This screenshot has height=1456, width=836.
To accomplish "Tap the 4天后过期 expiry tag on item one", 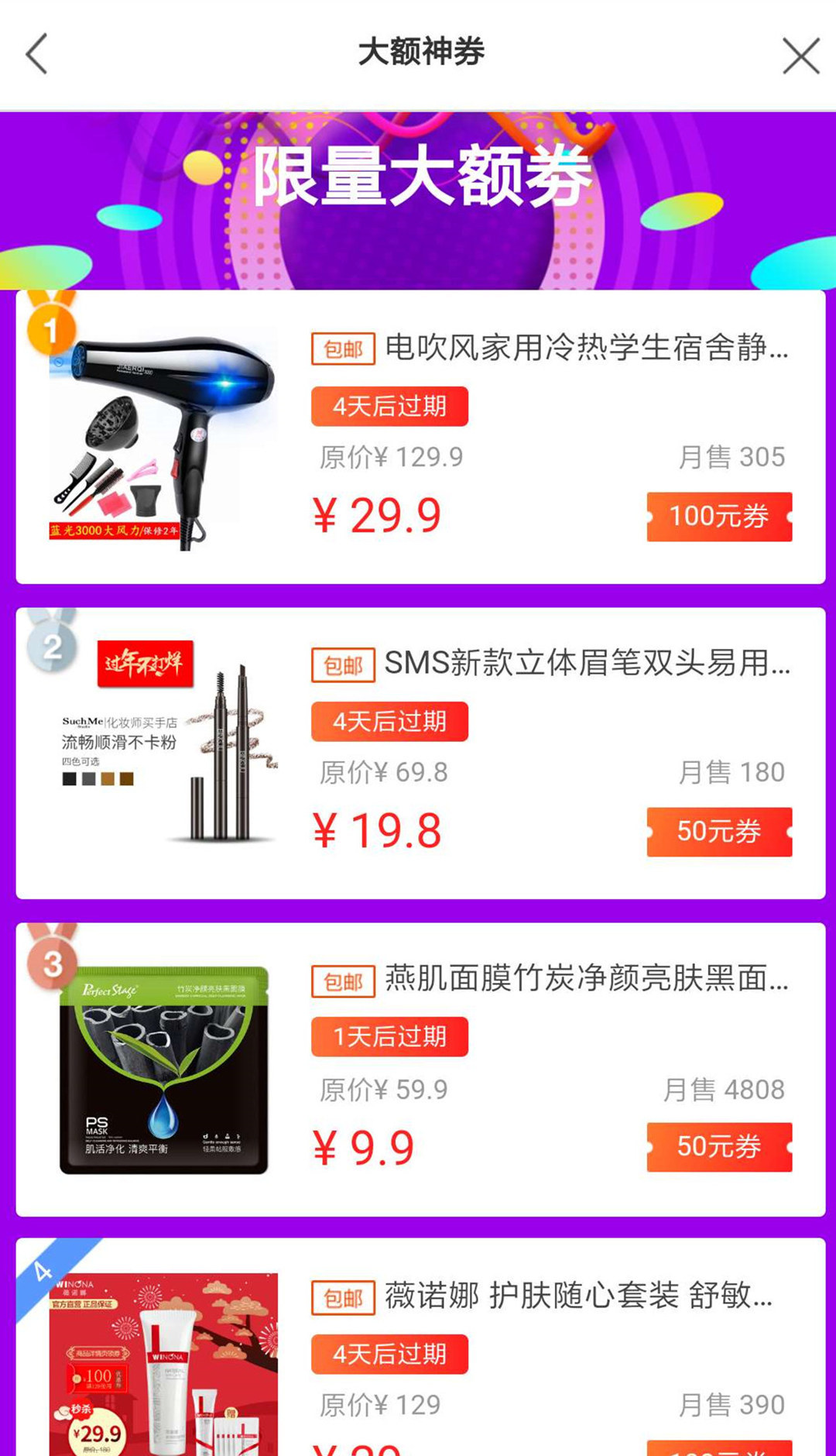I will 389,406.
